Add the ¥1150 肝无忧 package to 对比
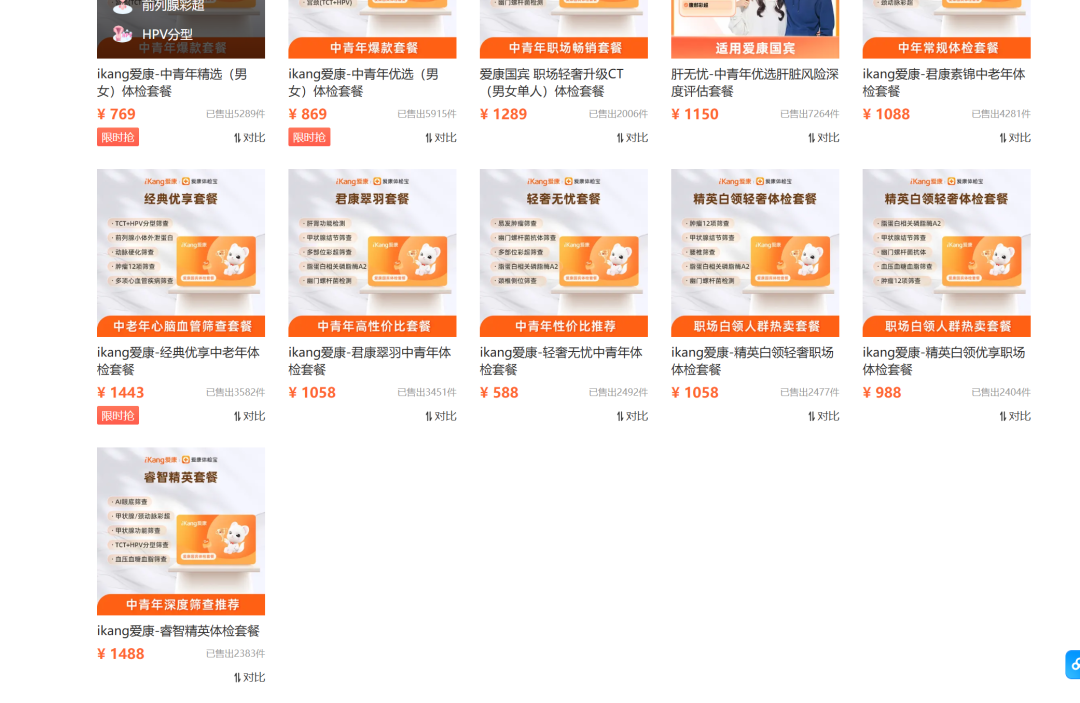The width and height of the screenshot is (1080, 703). (824, 138)
